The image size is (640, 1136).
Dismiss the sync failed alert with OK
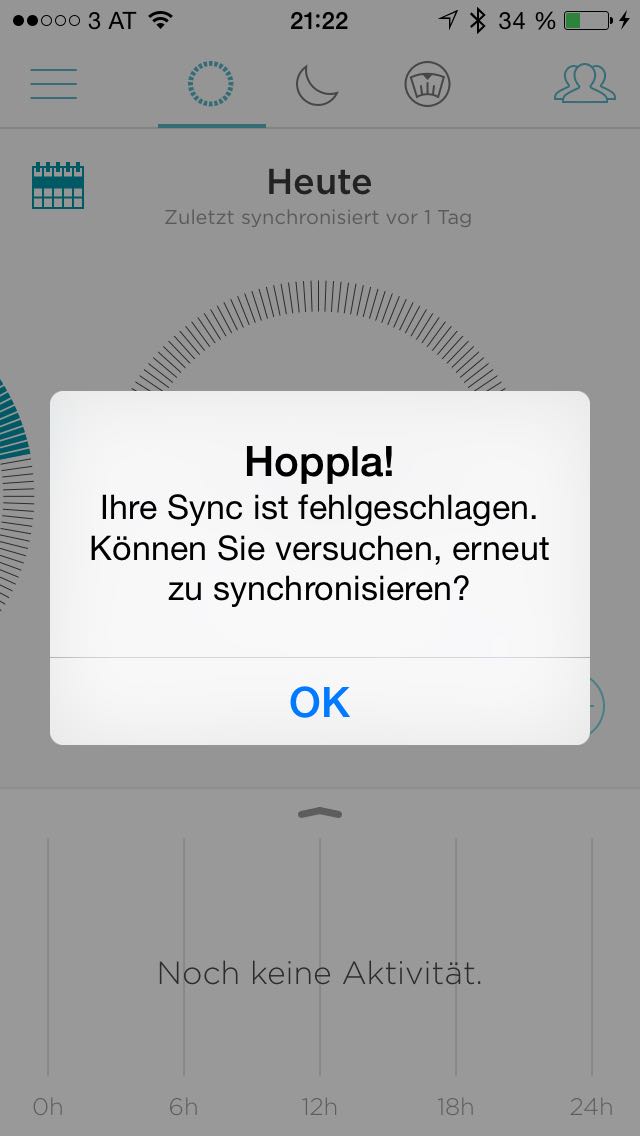[x=320, y=702]
